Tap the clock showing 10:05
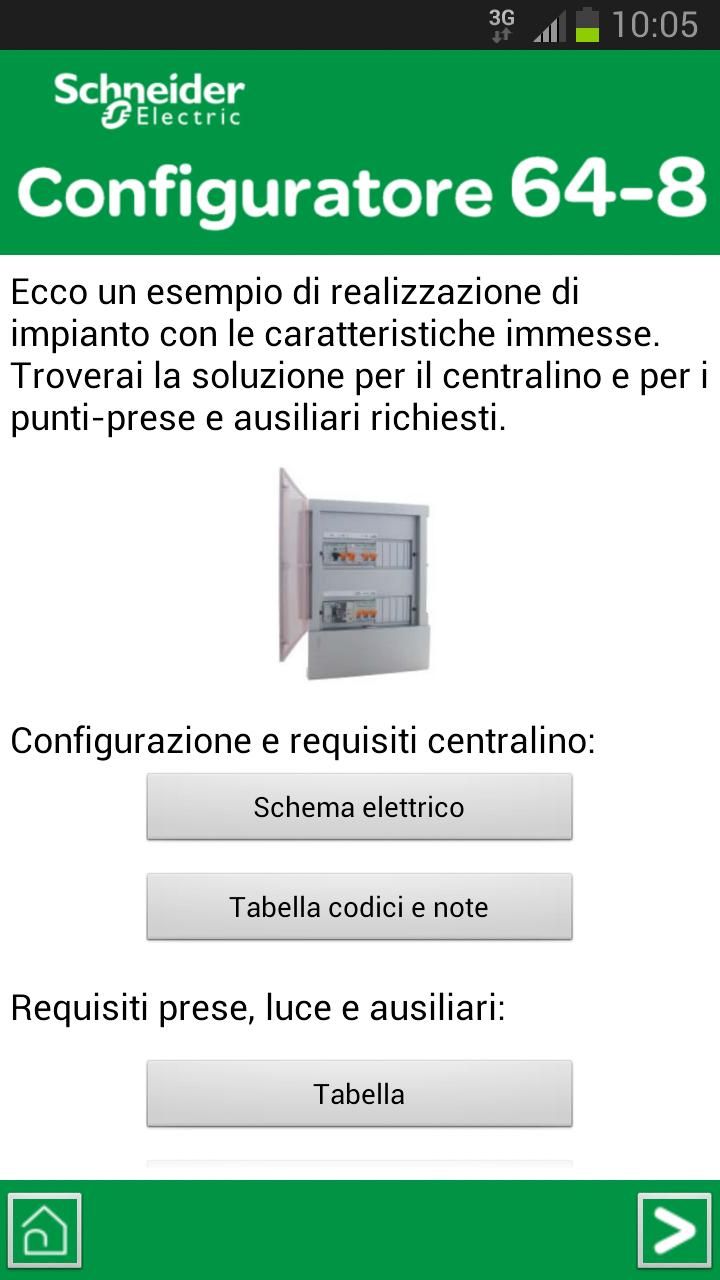The height and width of the screenshot is (1280, 720). tap(655, 24)
